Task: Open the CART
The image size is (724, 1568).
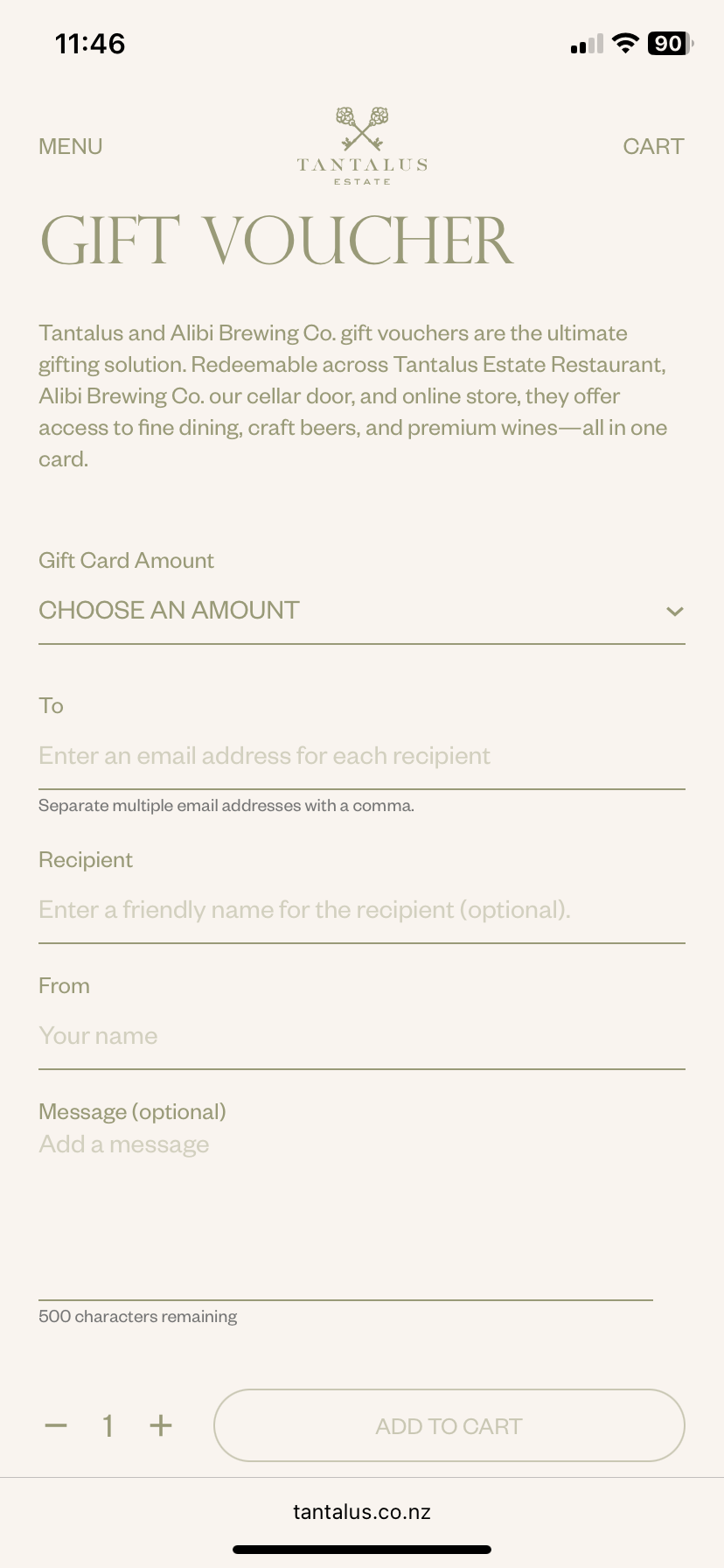Action: pos(653,146)
